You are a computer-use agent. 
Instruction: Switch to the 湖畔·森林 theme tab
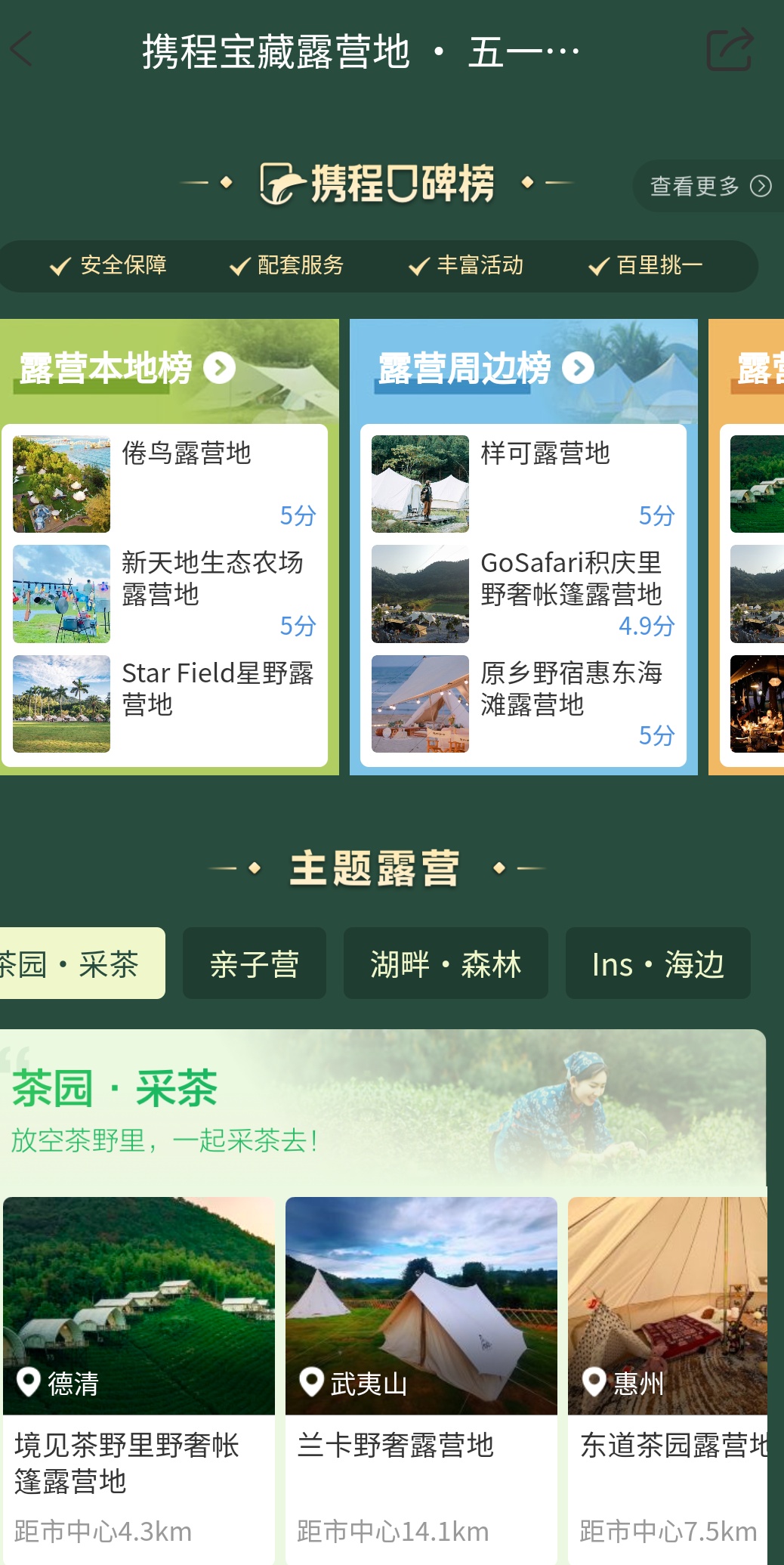(446, 963)
